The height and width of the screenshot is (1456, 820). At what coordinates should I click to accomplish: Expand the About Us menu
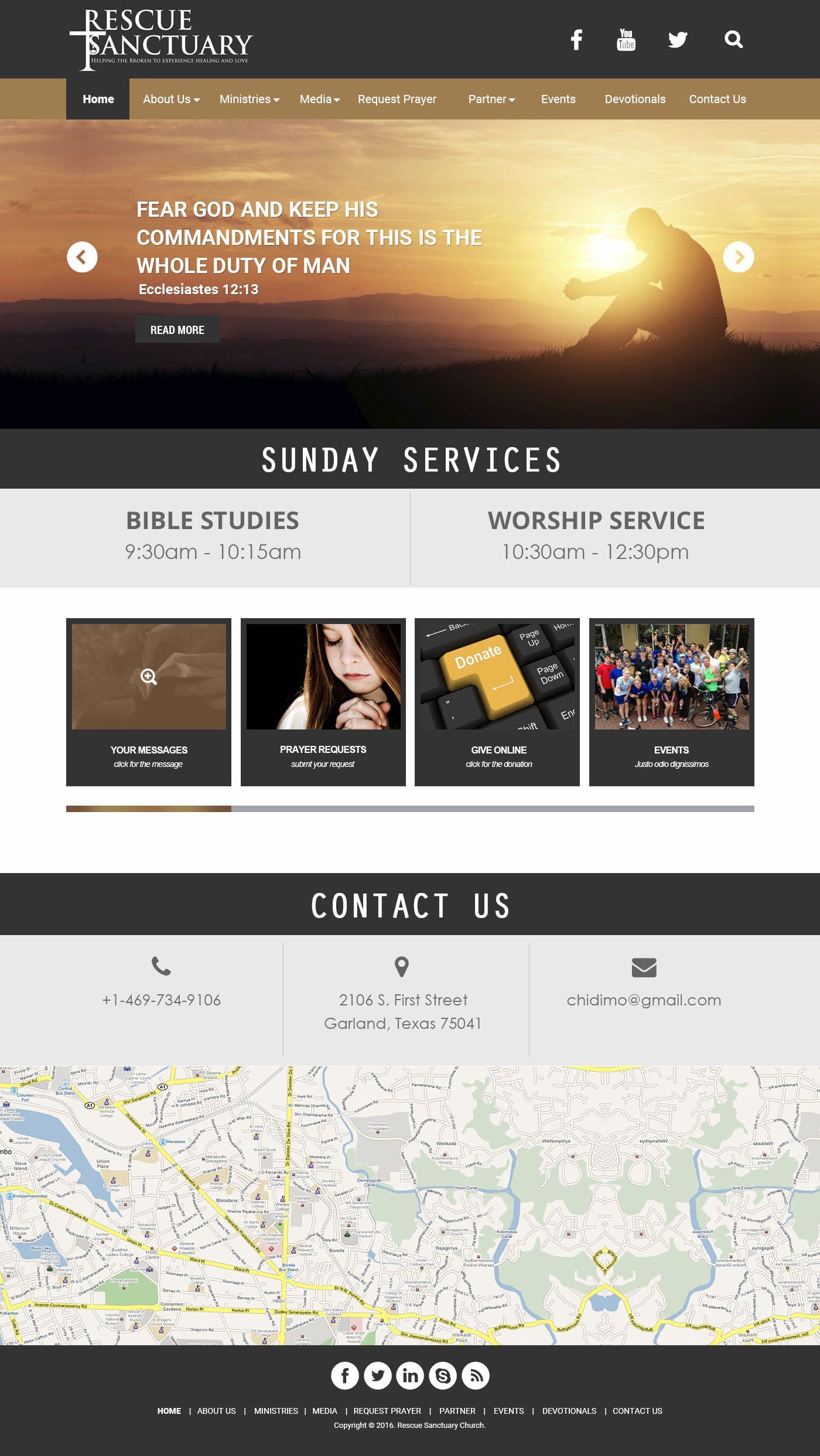coord(171,100)
